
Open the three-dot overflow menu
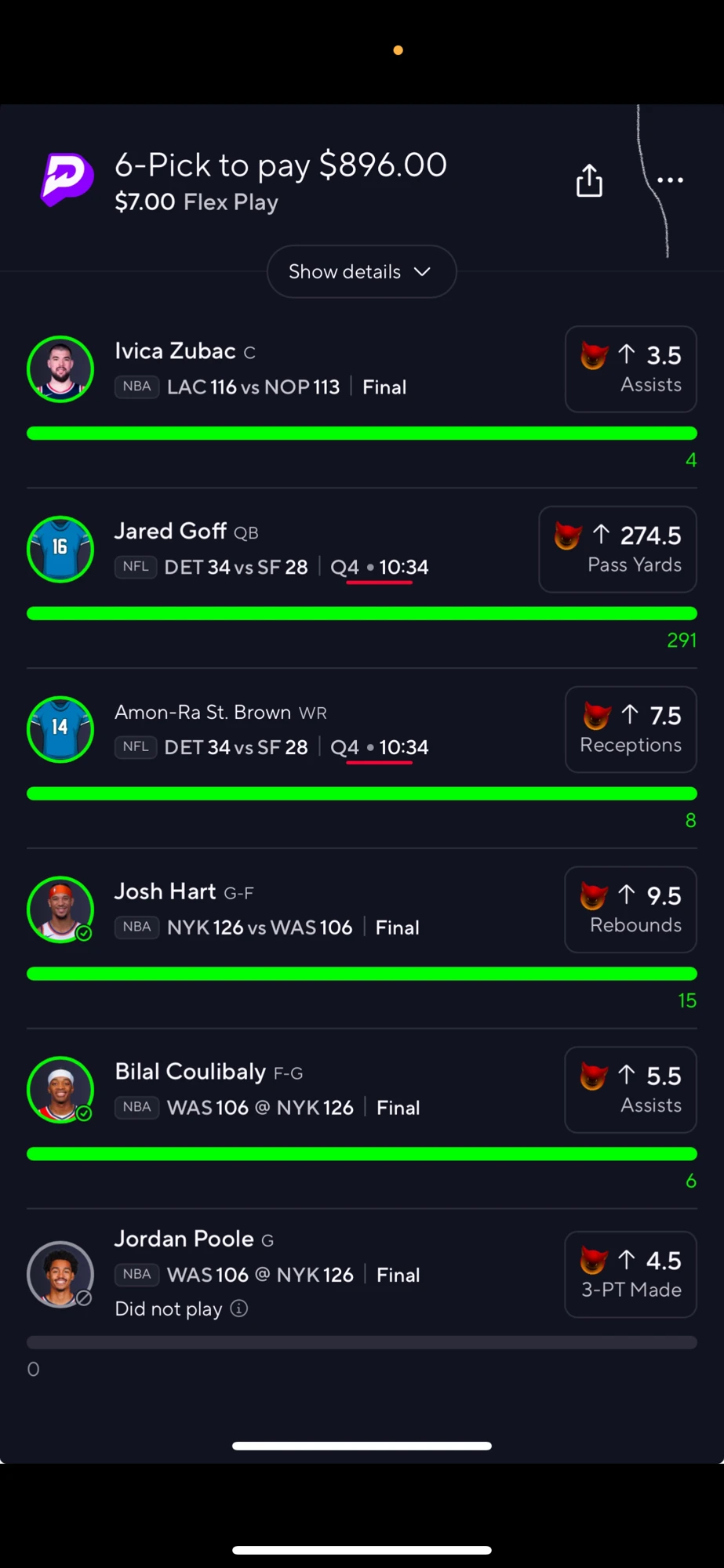(670, 180)
